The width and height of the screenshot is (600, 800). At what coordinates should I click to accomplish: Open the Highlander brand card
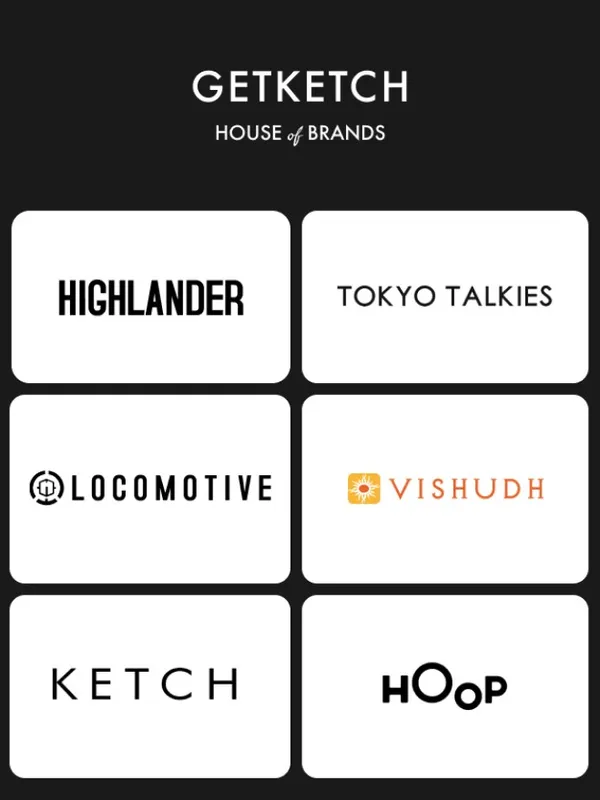click(x=151, y=297)
